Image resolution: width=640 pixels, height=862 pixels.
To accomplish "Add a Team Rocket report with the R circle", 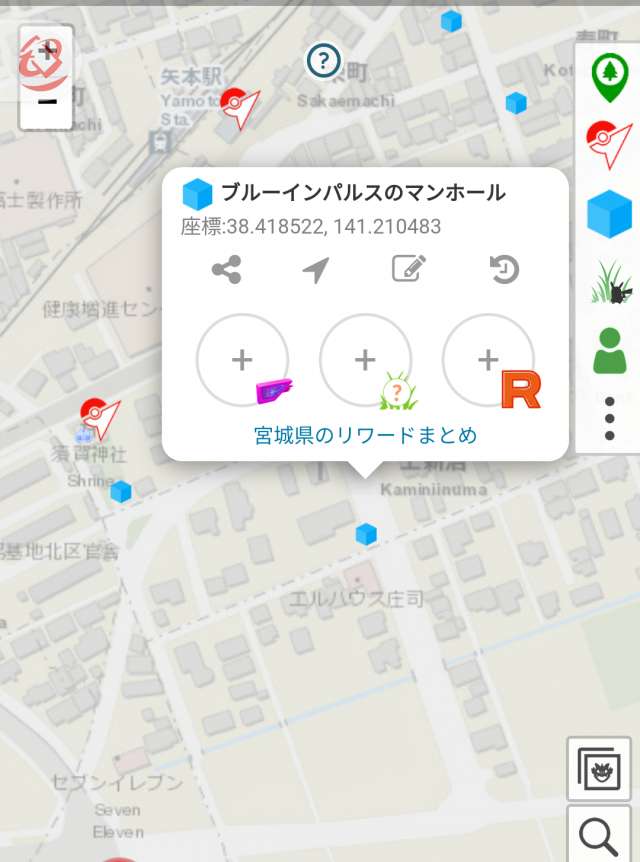I will click(x=488, y=360).
